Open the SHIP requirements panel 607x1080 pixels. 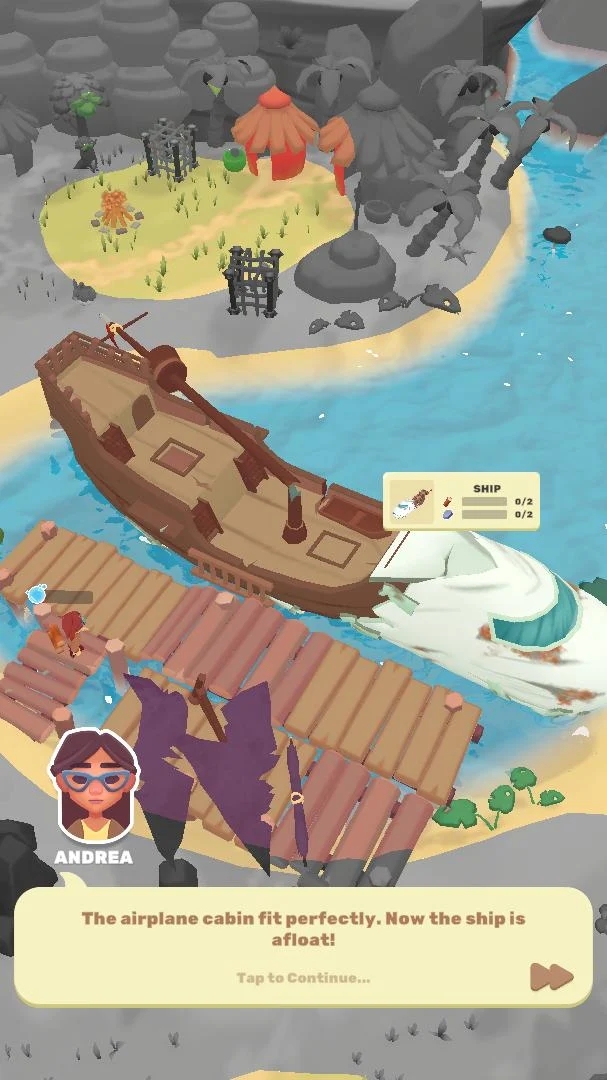[x=462, y=502]
